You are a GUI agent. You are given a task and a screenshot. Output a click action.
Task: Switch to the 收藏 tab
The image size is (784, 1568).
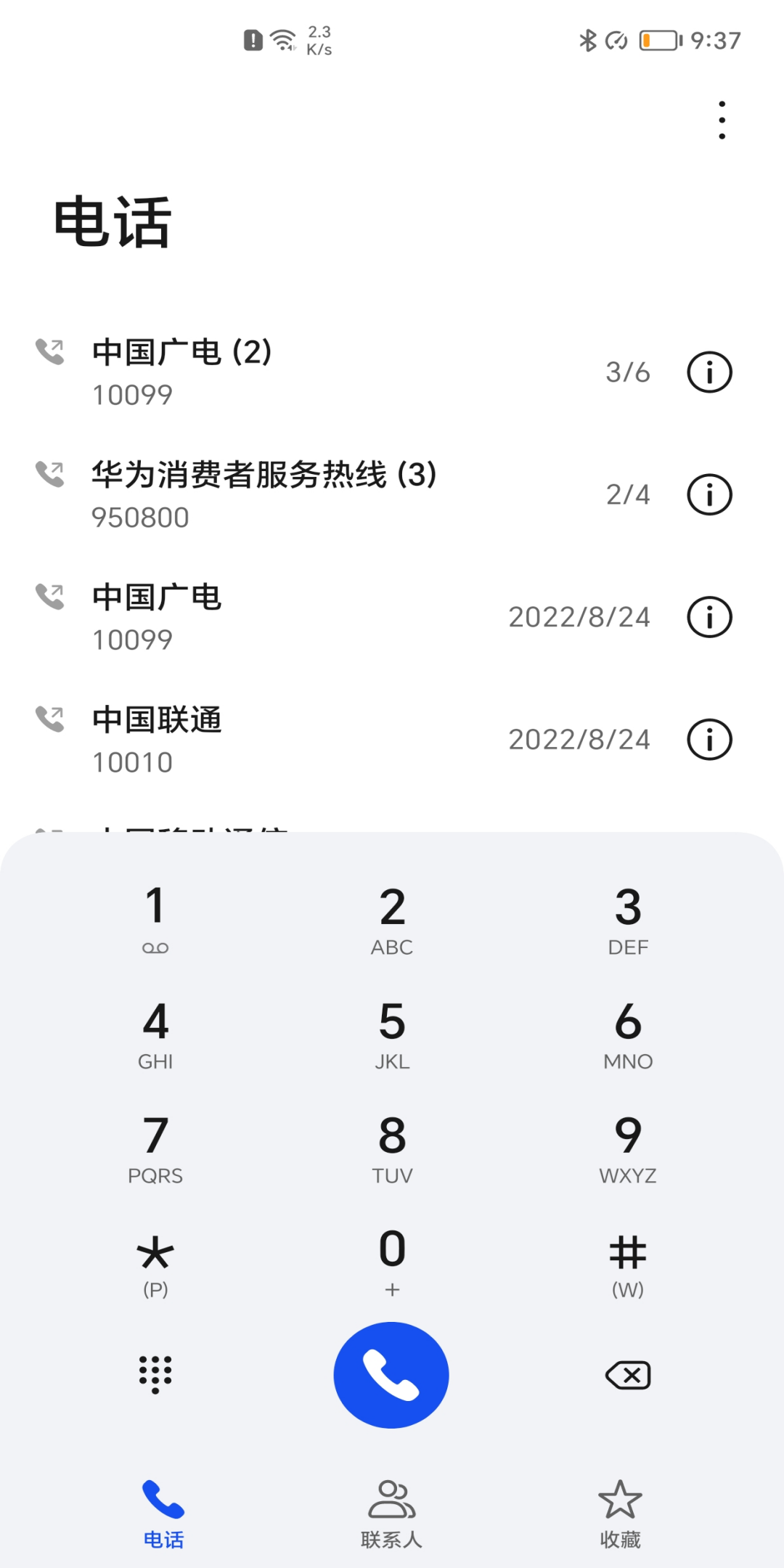620,1514
